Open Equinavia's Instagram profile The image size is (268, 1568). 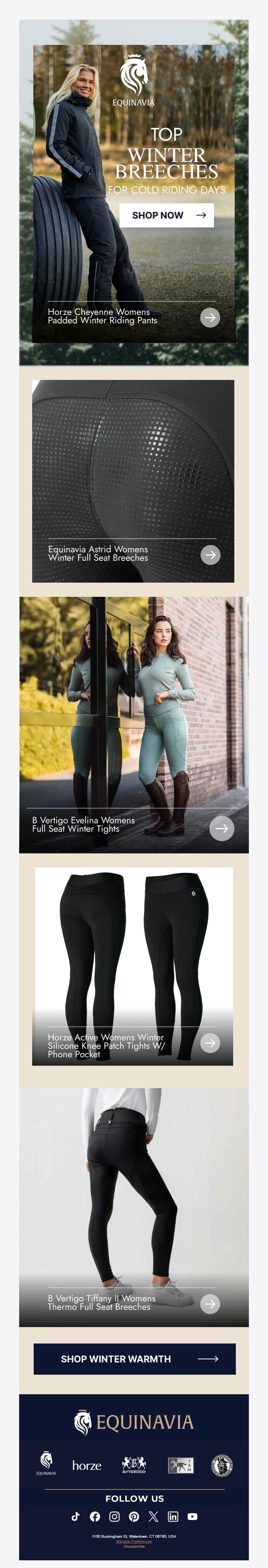(x=114, y=1516)
